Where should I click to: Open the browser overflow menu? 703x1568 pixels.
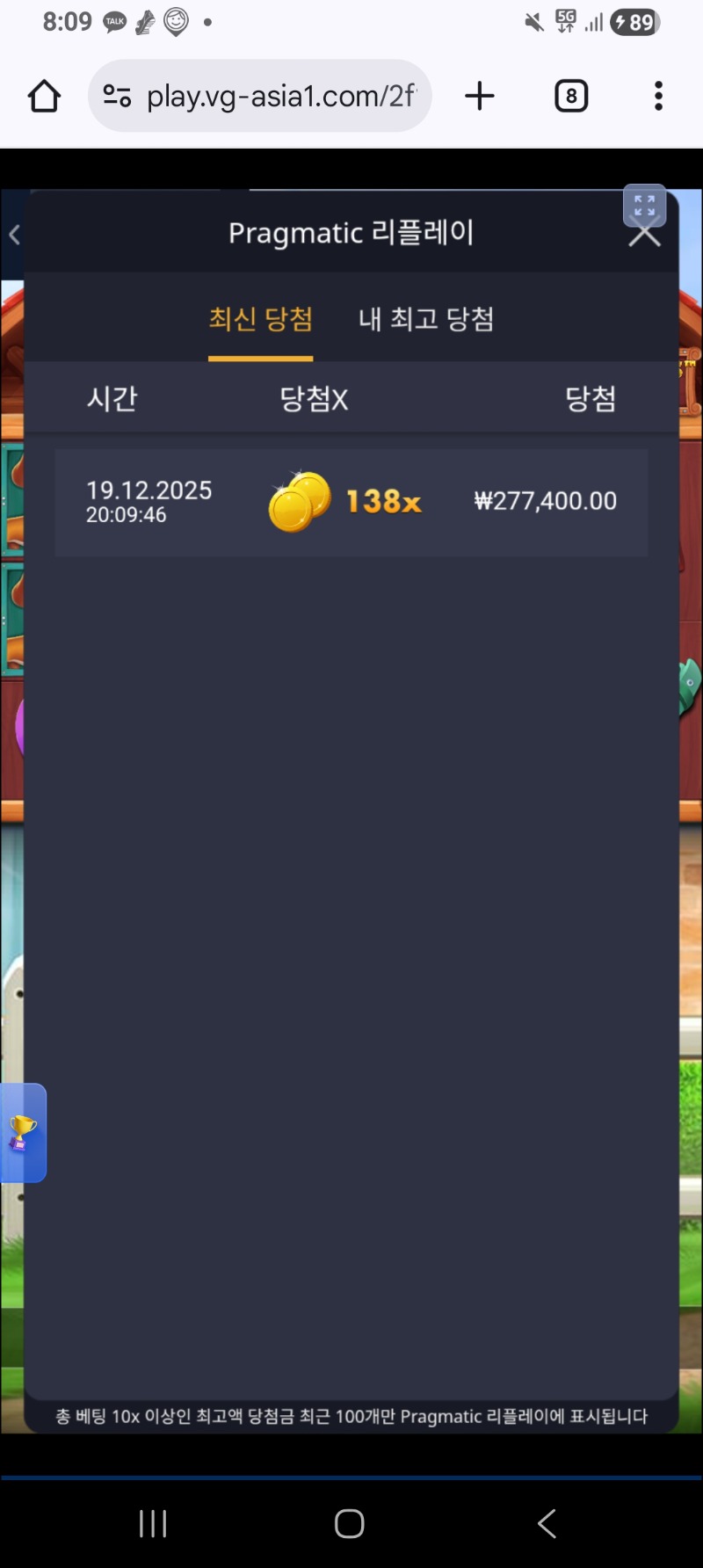[x=658, y=96]
